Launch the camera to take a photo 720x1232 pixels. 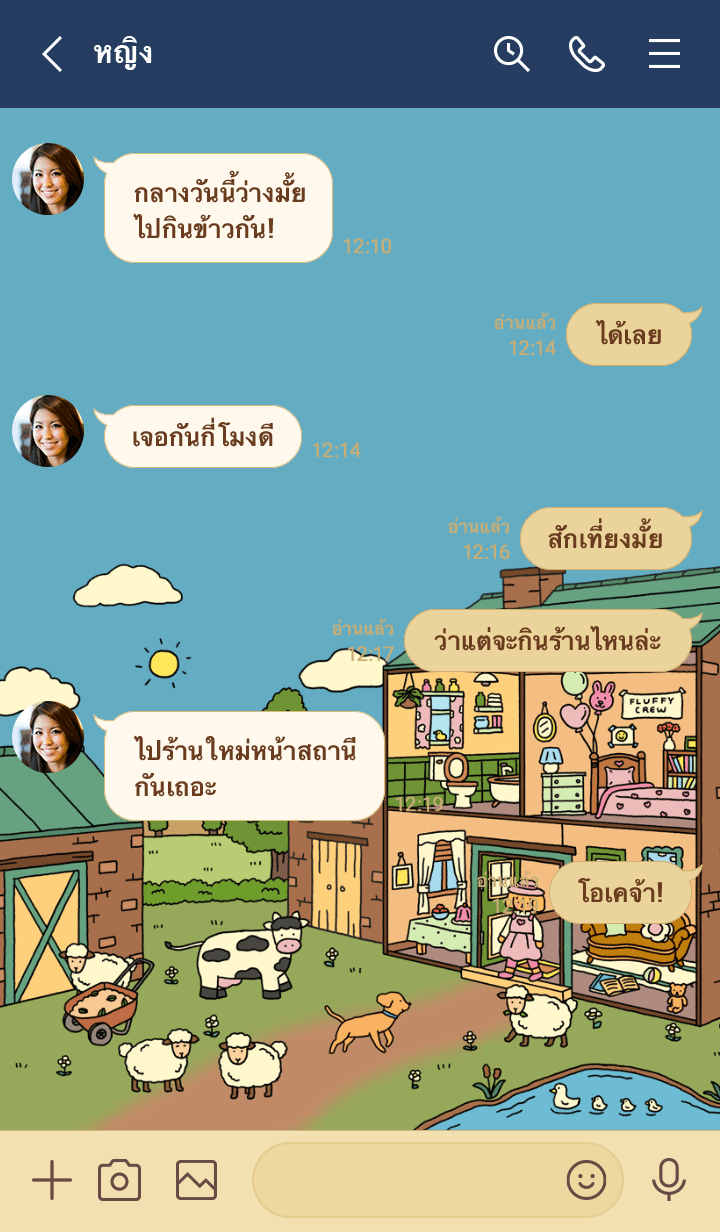pos(120,1181)
